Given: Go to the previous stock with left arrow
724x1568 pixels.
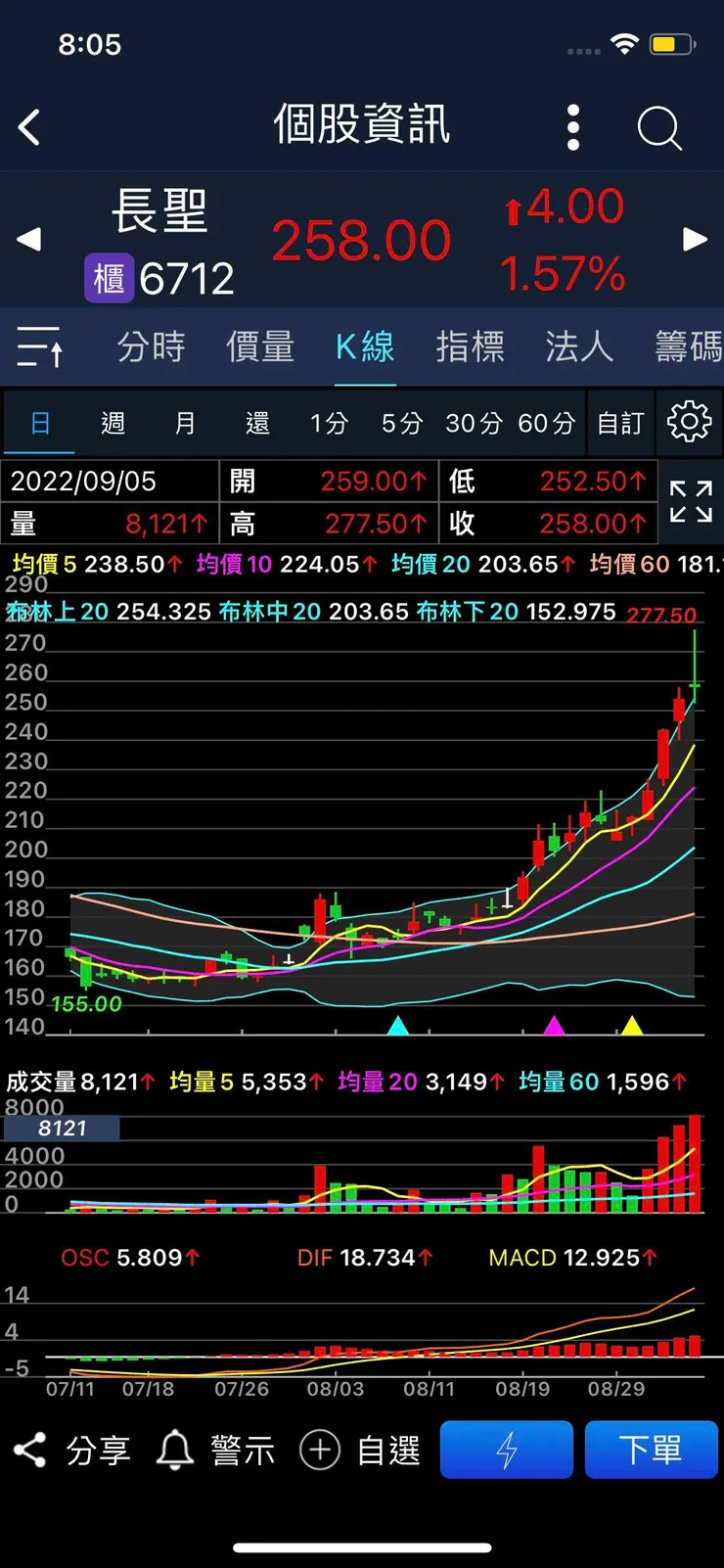Looking at the screenshot, I should point(29,239).
